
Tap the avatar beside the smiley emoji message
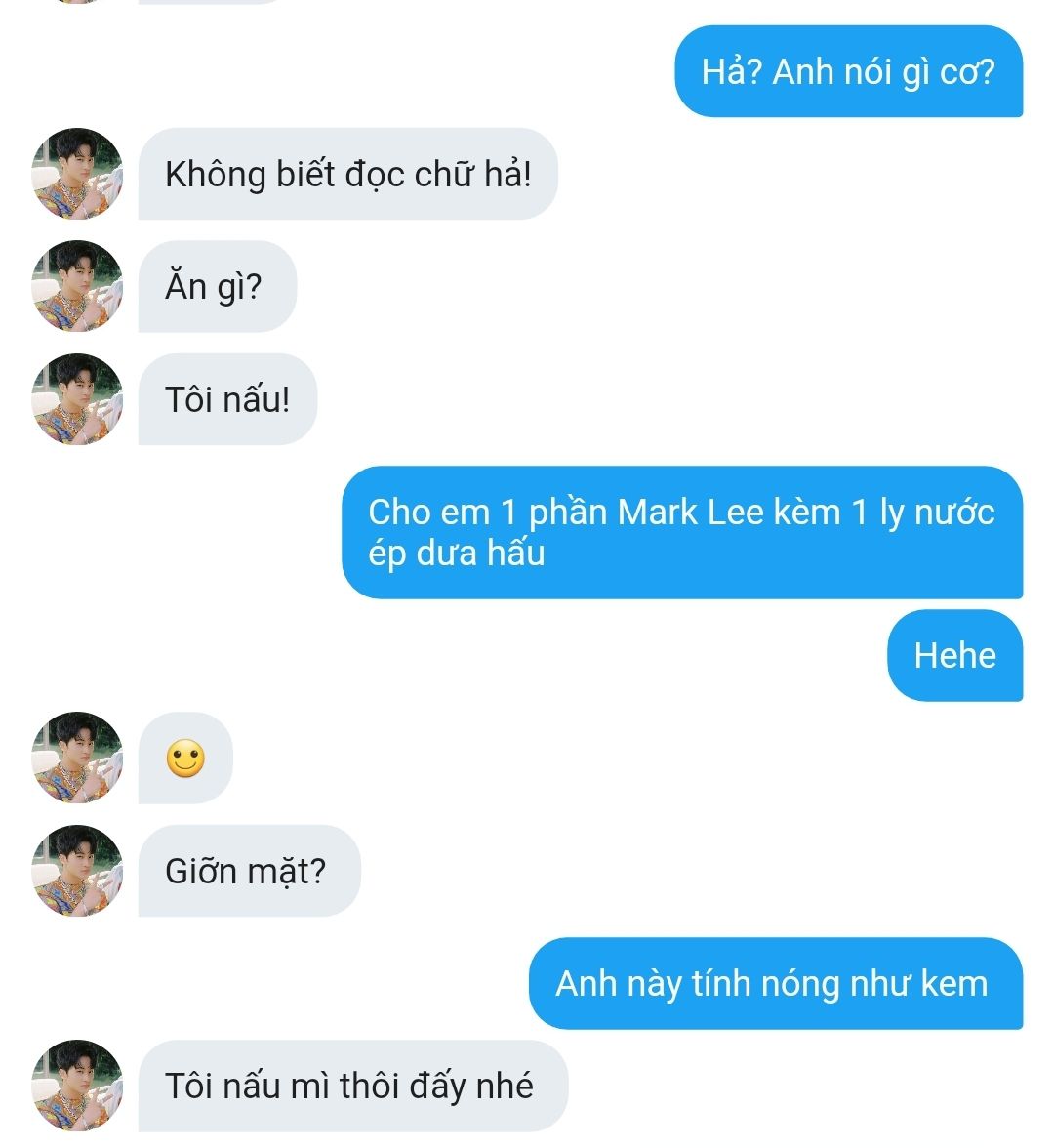coord(77,758)
